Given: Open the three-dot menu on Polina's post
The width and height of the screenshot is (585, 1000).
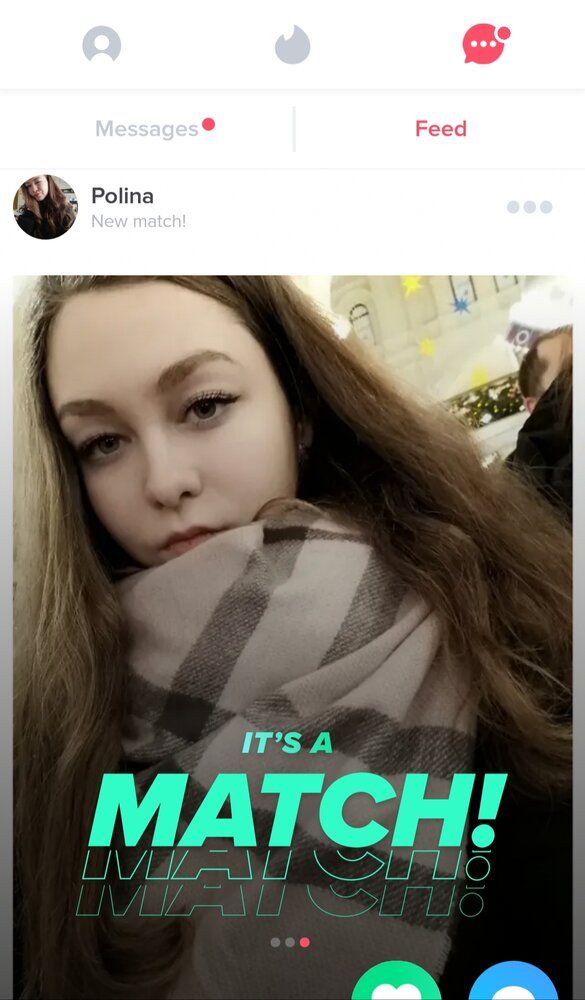Looking at the screenshot, I should pyautogui.click(x=529, y=207).
